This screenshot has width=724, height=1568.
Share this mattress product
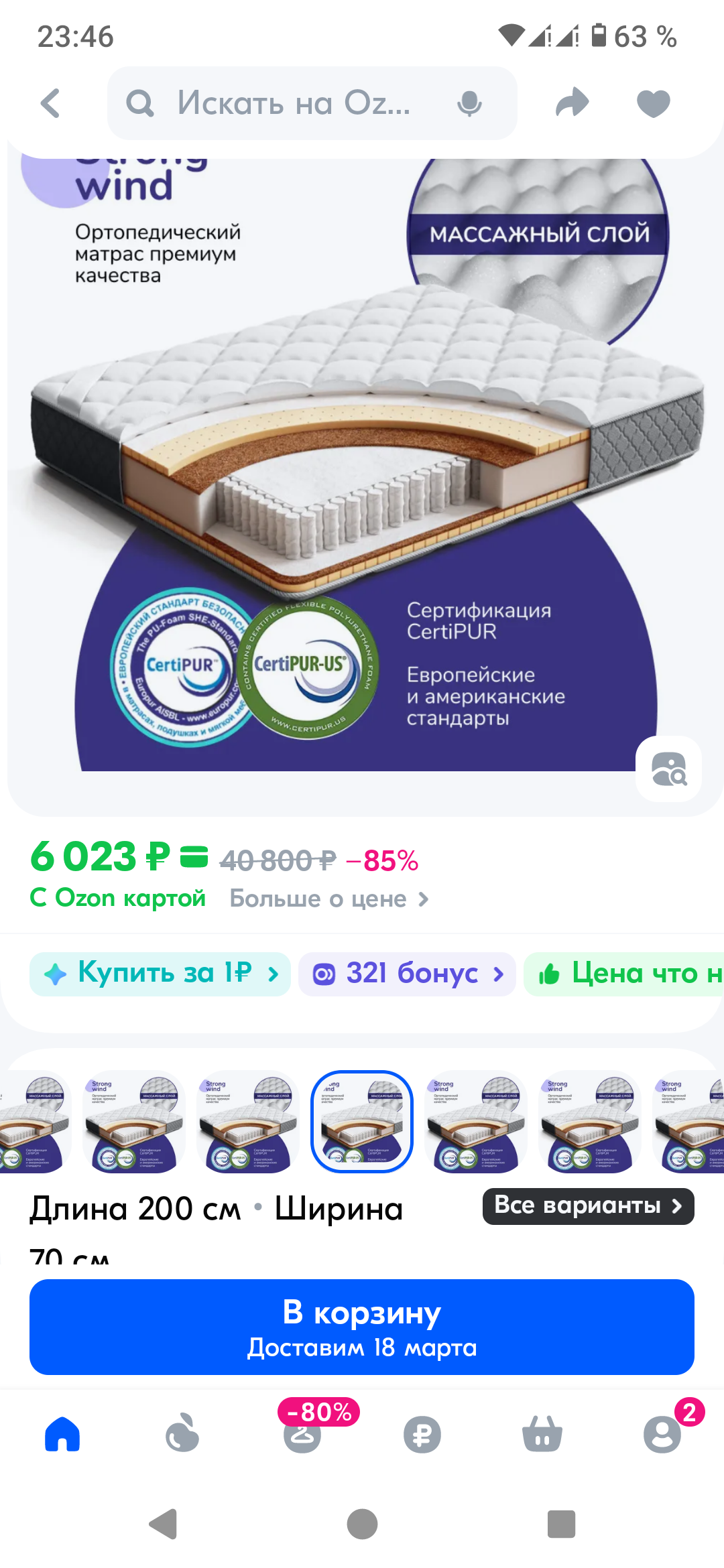(572, 103)
